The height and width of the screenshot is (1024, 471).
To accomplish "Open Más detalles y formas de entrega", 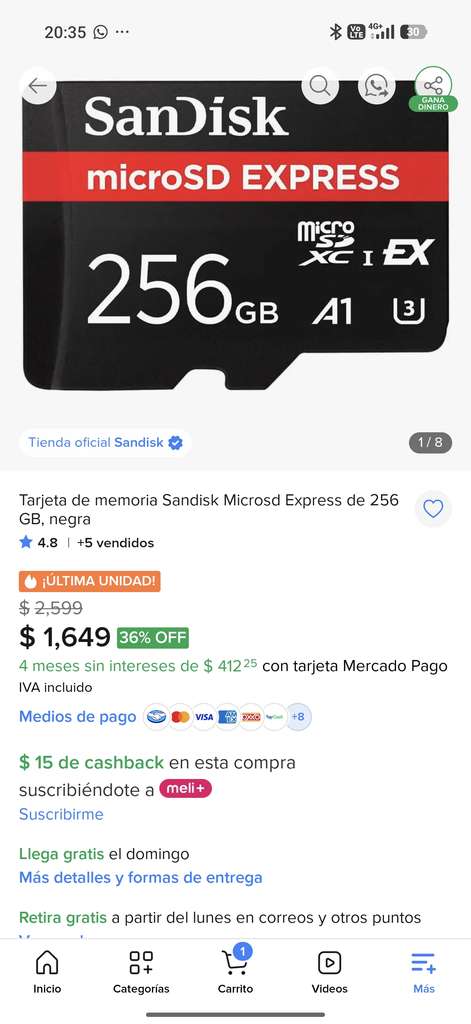I will coord(140,878).
